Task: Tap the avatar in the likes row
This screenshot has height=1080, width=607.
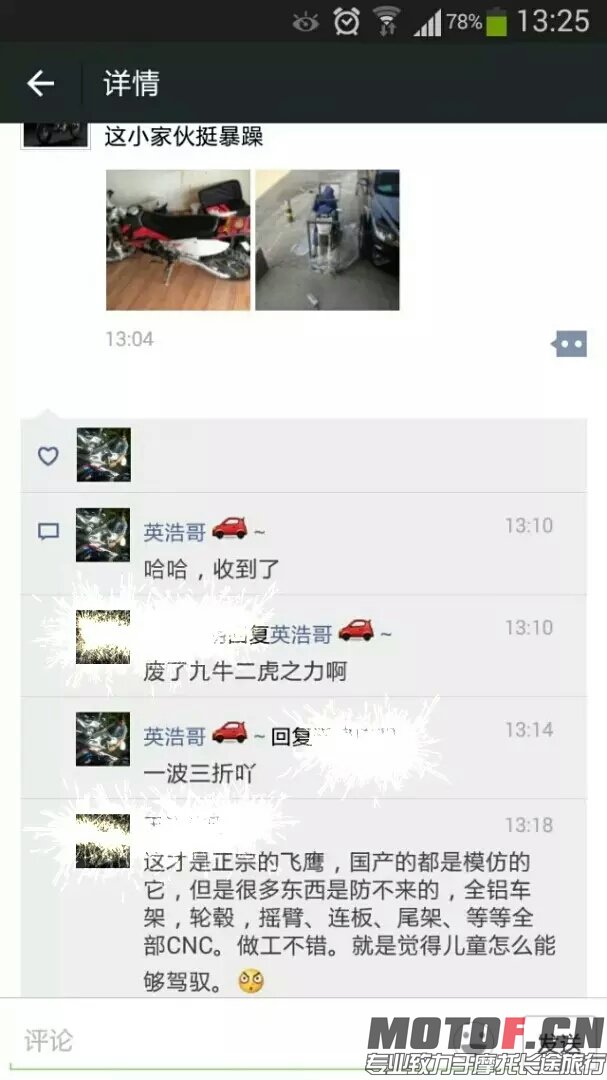Action: pyautogui.click(x=103, y=455)
